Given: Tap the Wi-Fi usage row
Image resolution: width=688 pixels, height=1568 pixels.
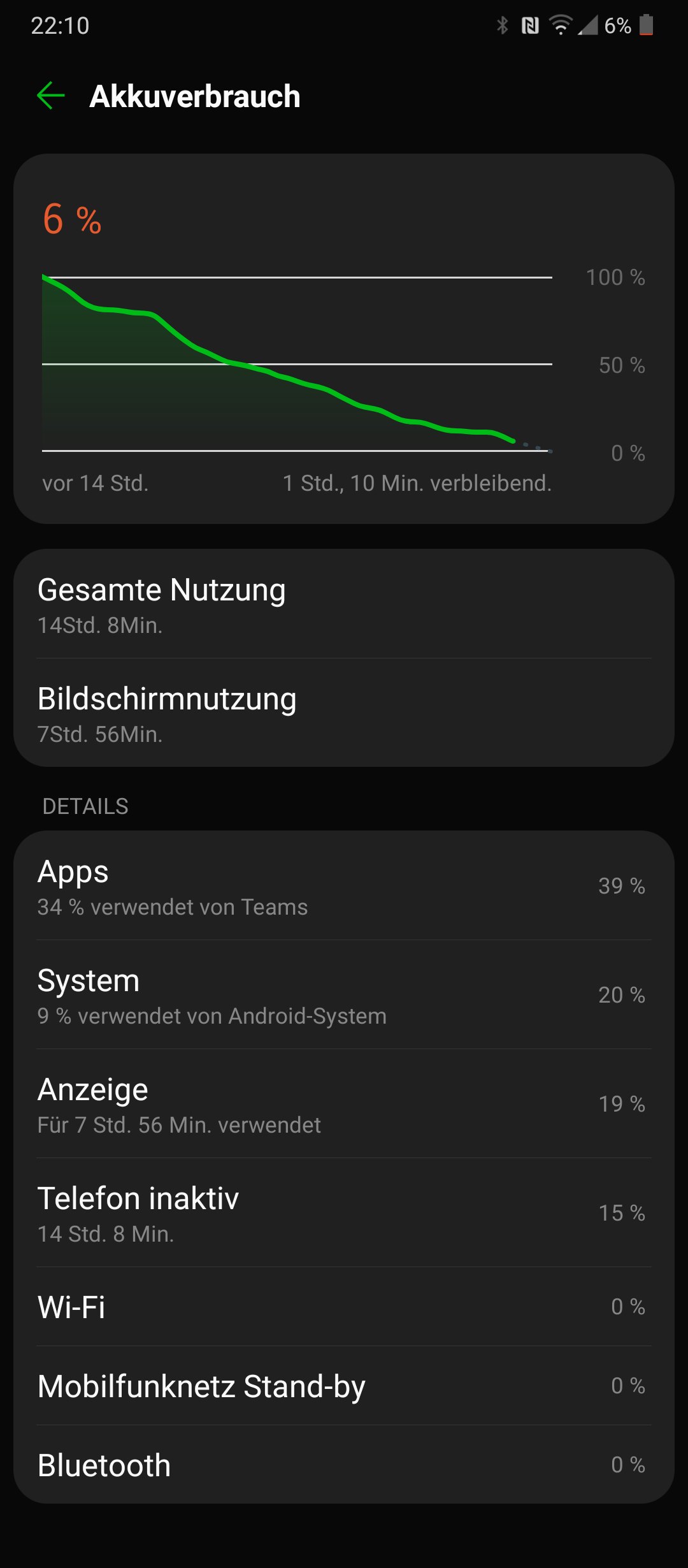Looking at the screenshot, I should [344, 1307].
